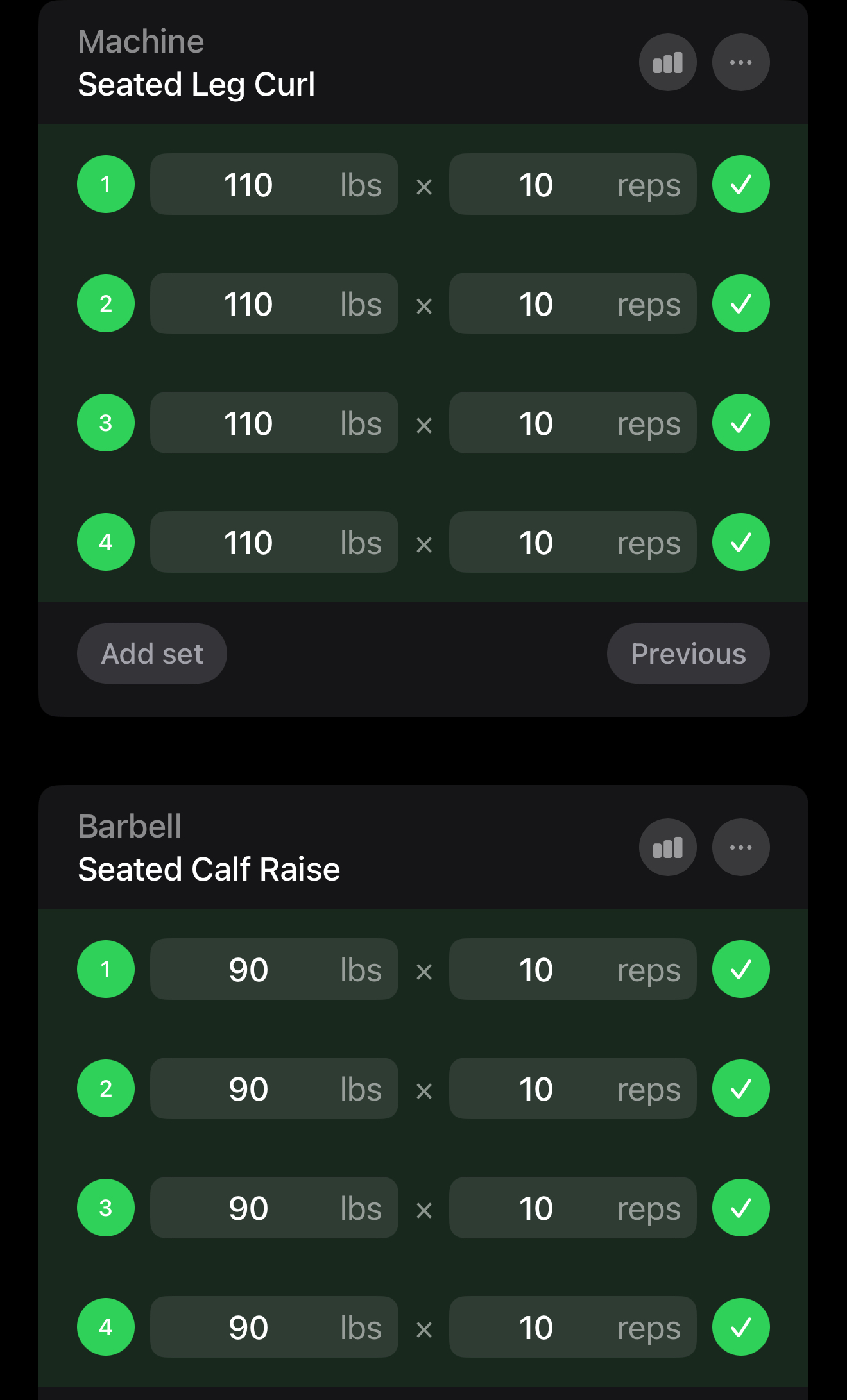Edit weight of Leg Curl set 1
Screen dimensions: 847x1400
(x=274, y=185)
